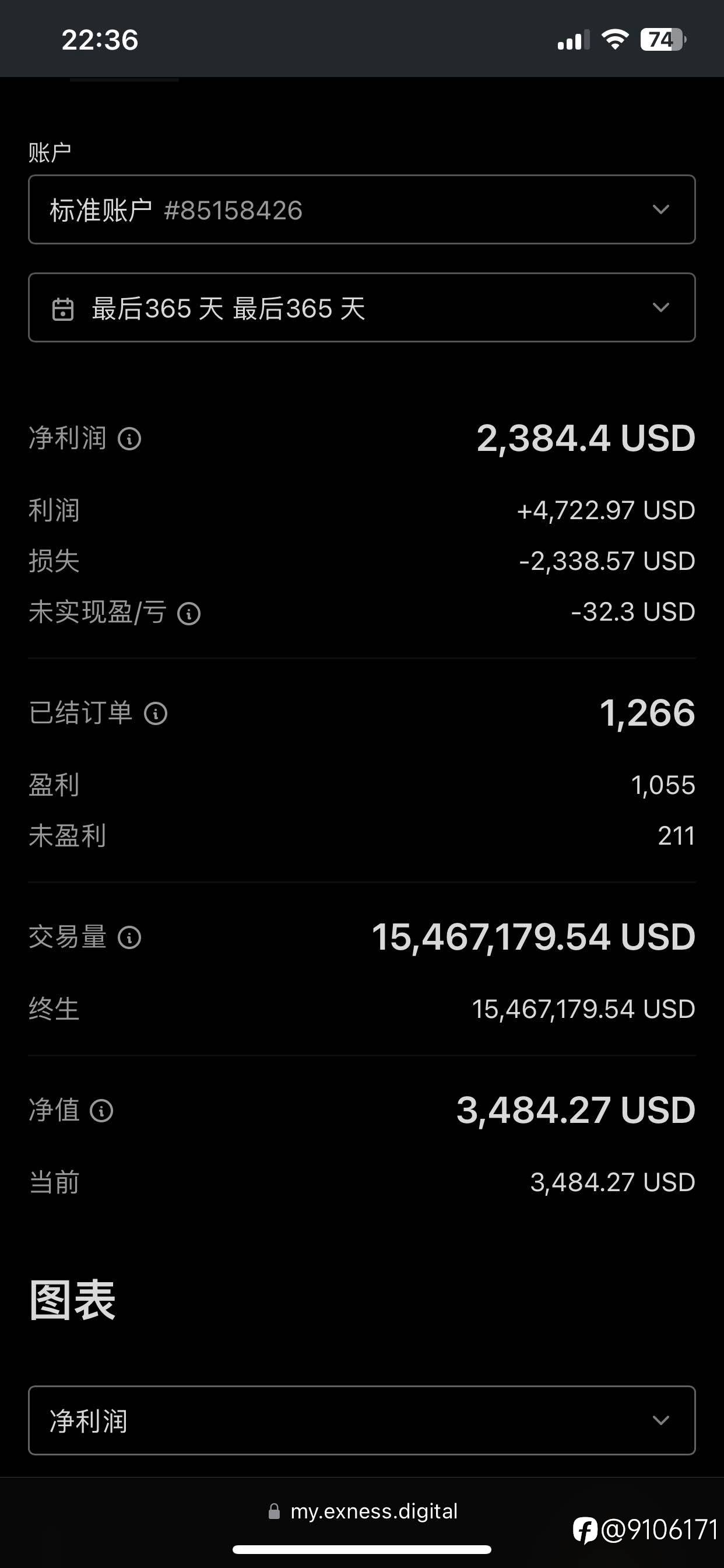Show info for 未实现盈/亏
724x1568 pixels.
(x=189, y=613)
